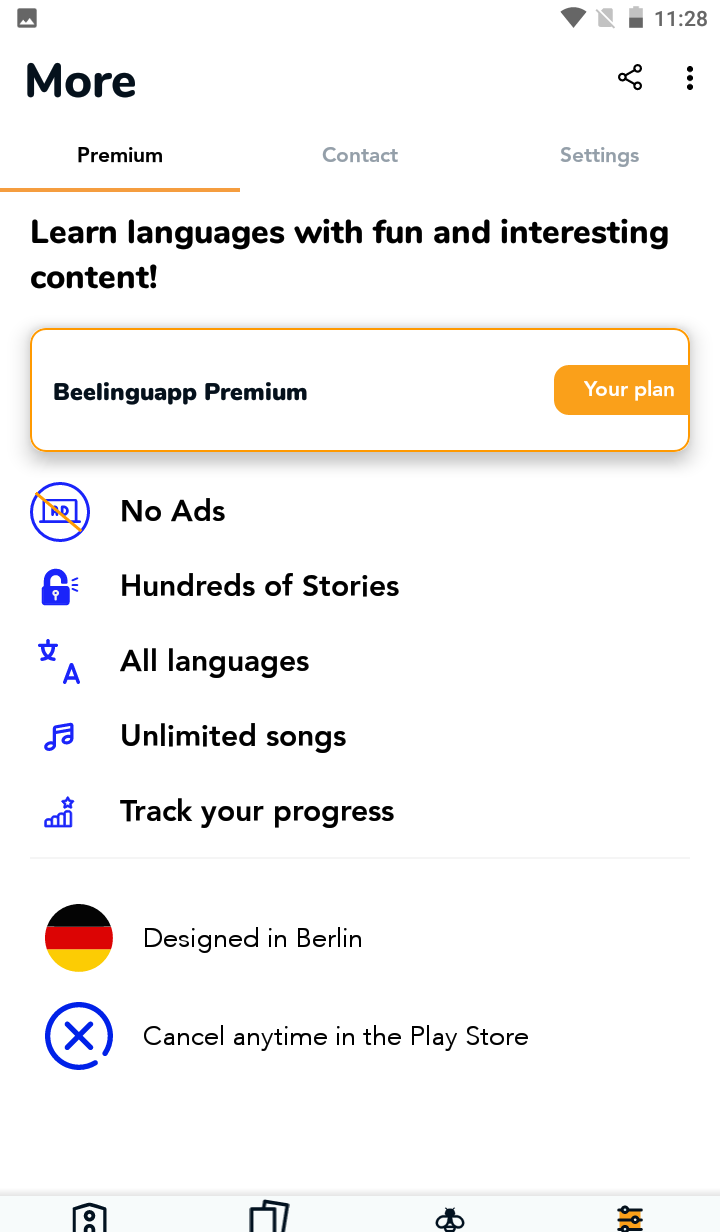720x1232 pixels.
Task: Open the flashcards section in bottom navigation
Action: (x=269, y=1216)
